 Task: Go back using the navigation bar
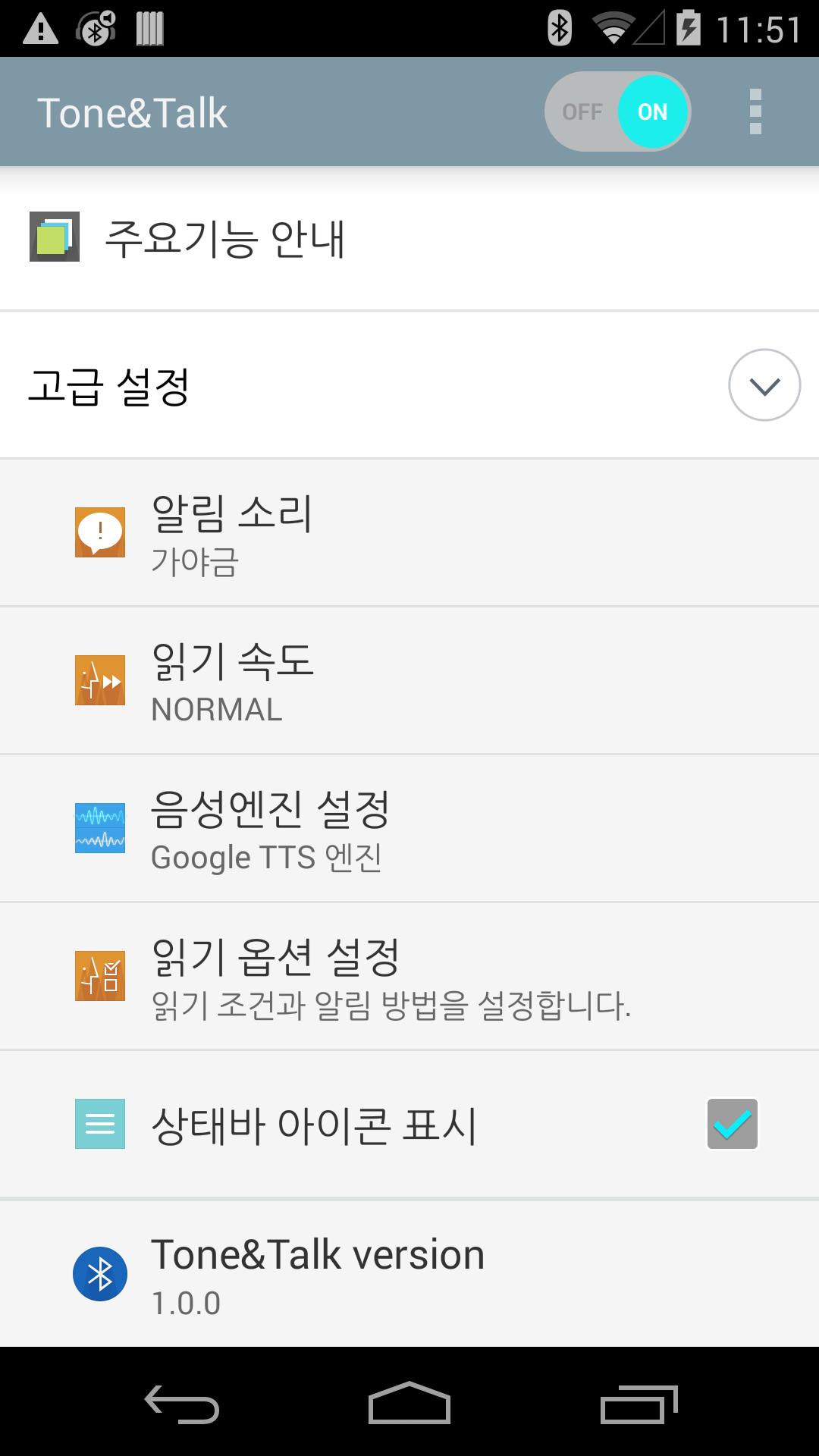[x=182, y=1404]
